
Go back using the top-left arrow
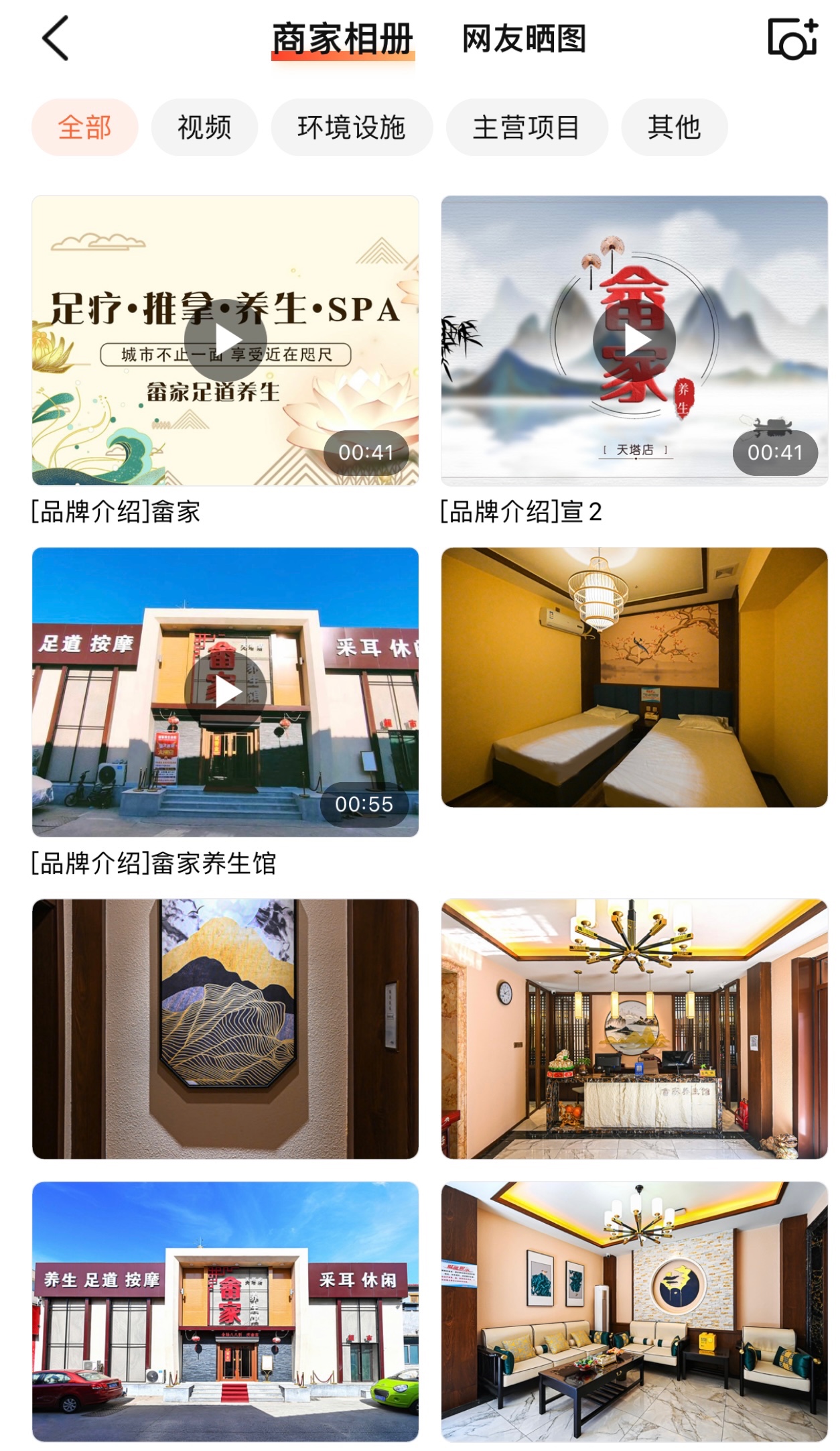pyautogui.click(x=56, y=39)
